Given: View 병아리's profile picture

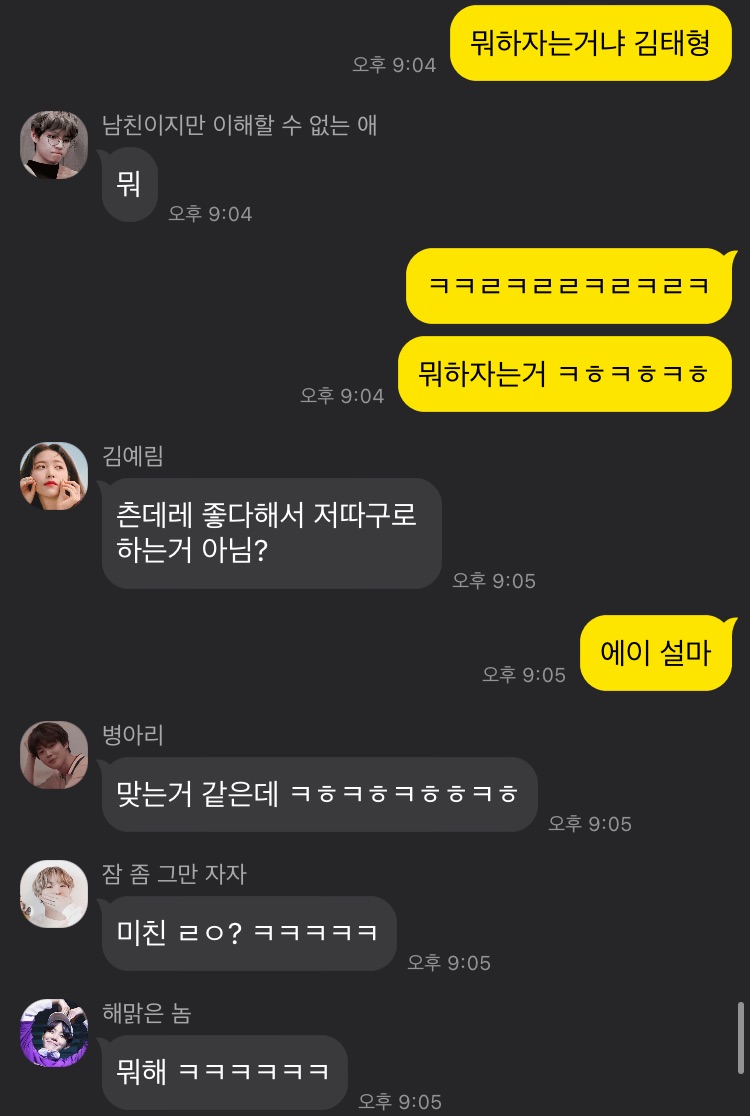Looking at the screenshot, I should coord(54,755).
